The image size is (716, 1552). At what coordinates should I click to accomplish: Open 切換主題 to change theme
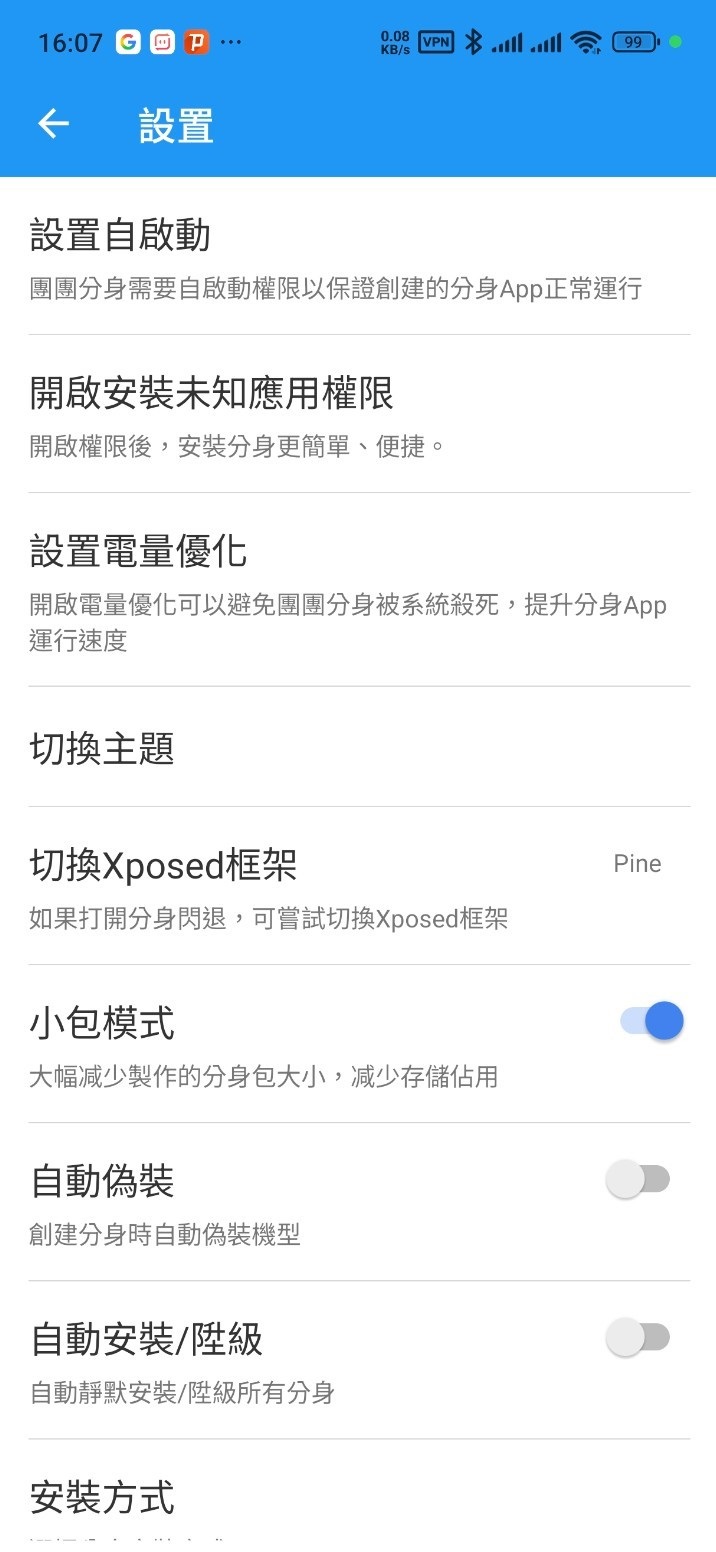point(358,748)
